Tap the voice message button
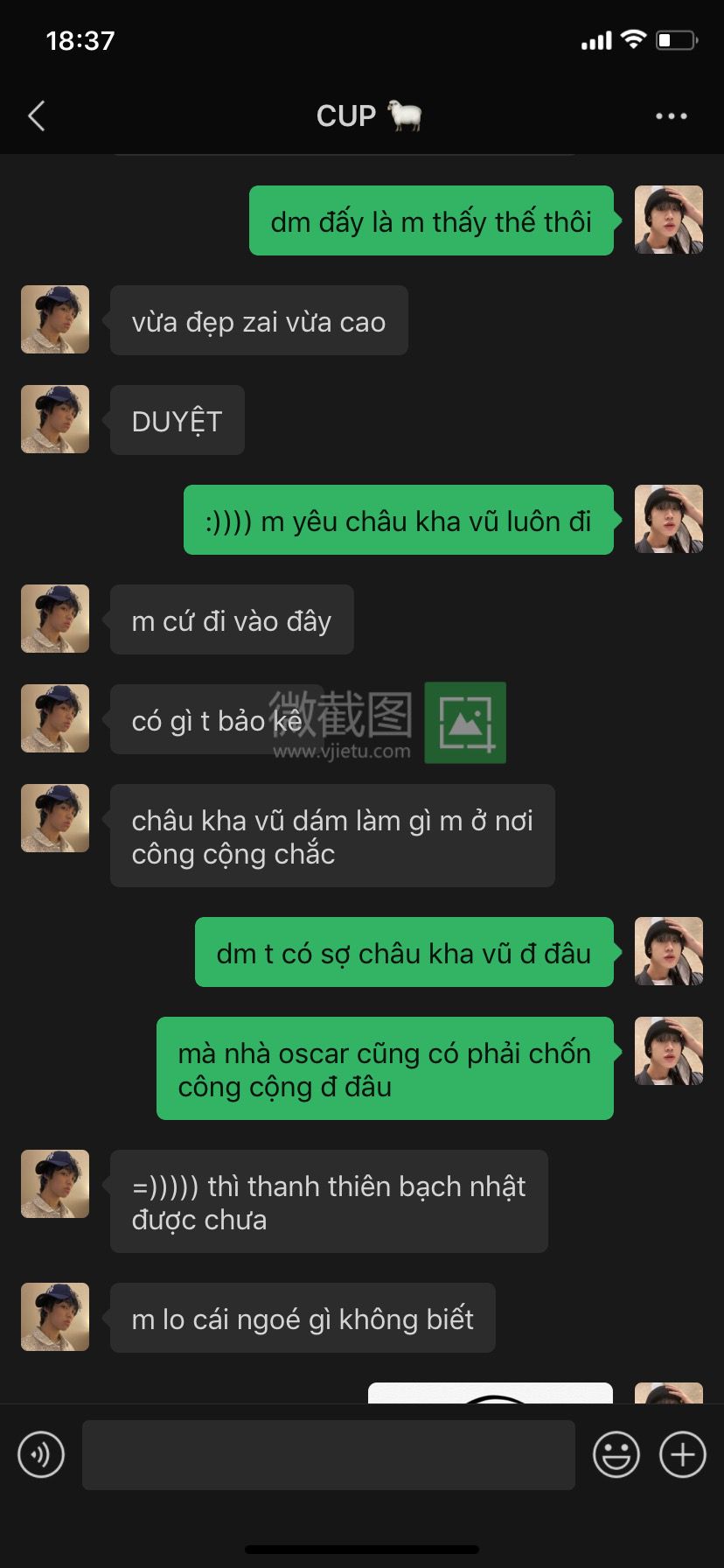The width and height of the screenshot is (724, 1568). click(x=41, y=1455)
